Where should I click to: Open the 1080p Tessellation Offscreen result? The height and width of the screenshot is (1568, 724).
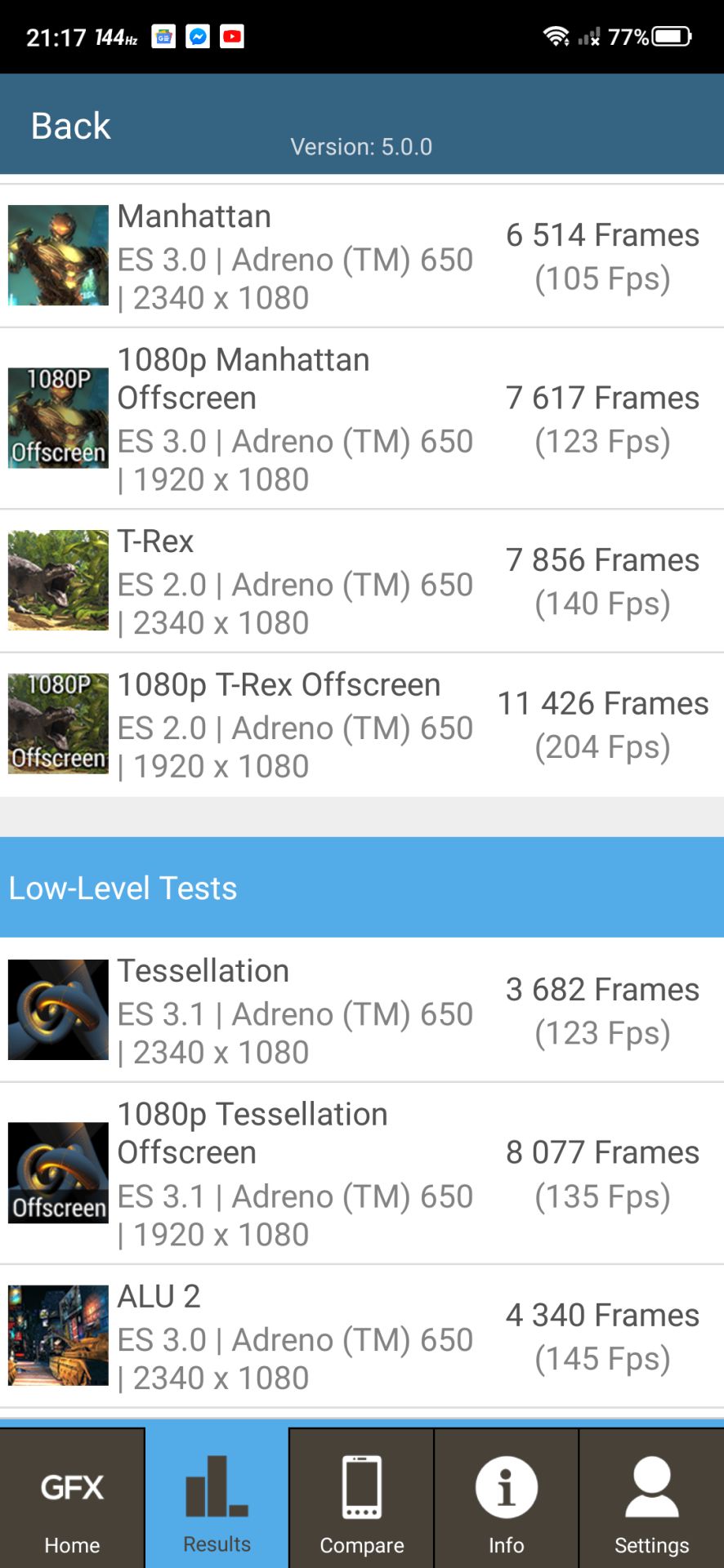point(362,1174)
